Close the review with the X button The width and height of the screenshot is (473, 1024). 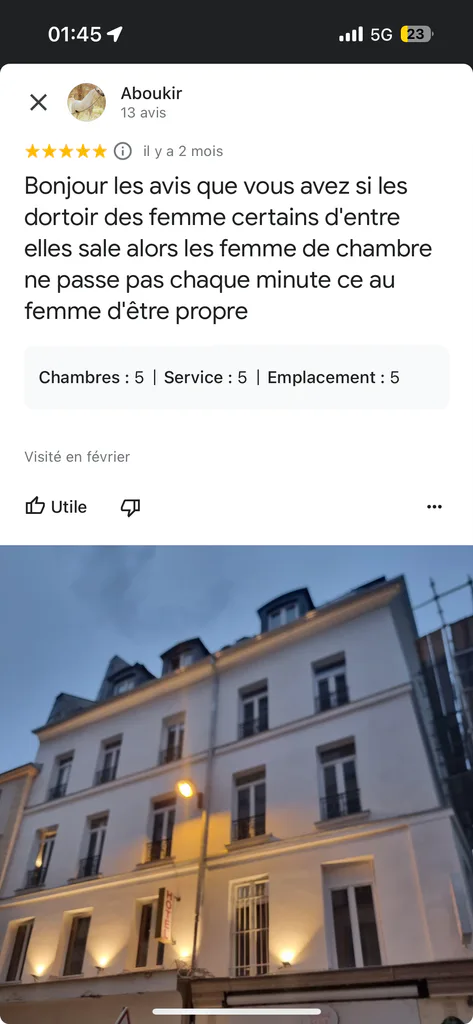39,103
